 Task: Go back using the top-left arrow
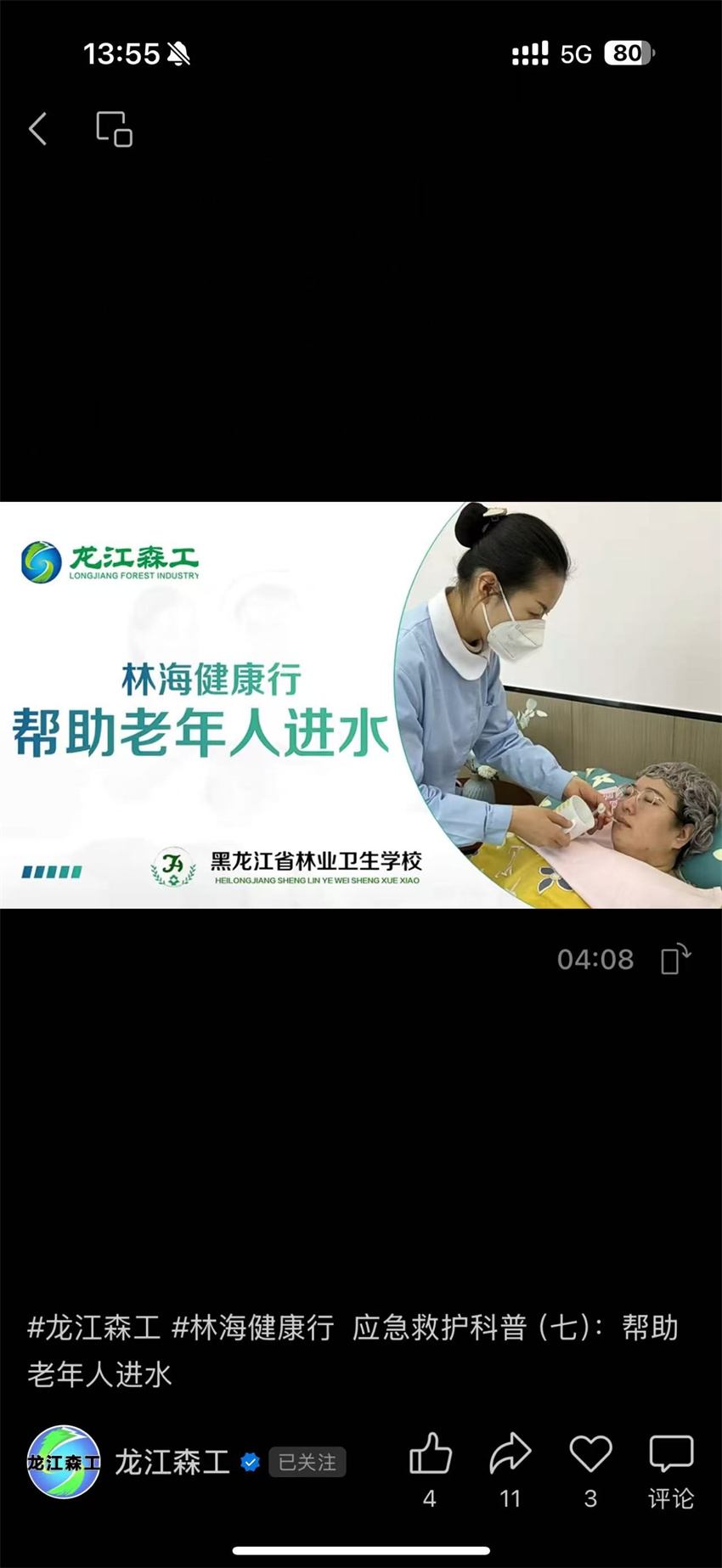(x=37, y=129)
